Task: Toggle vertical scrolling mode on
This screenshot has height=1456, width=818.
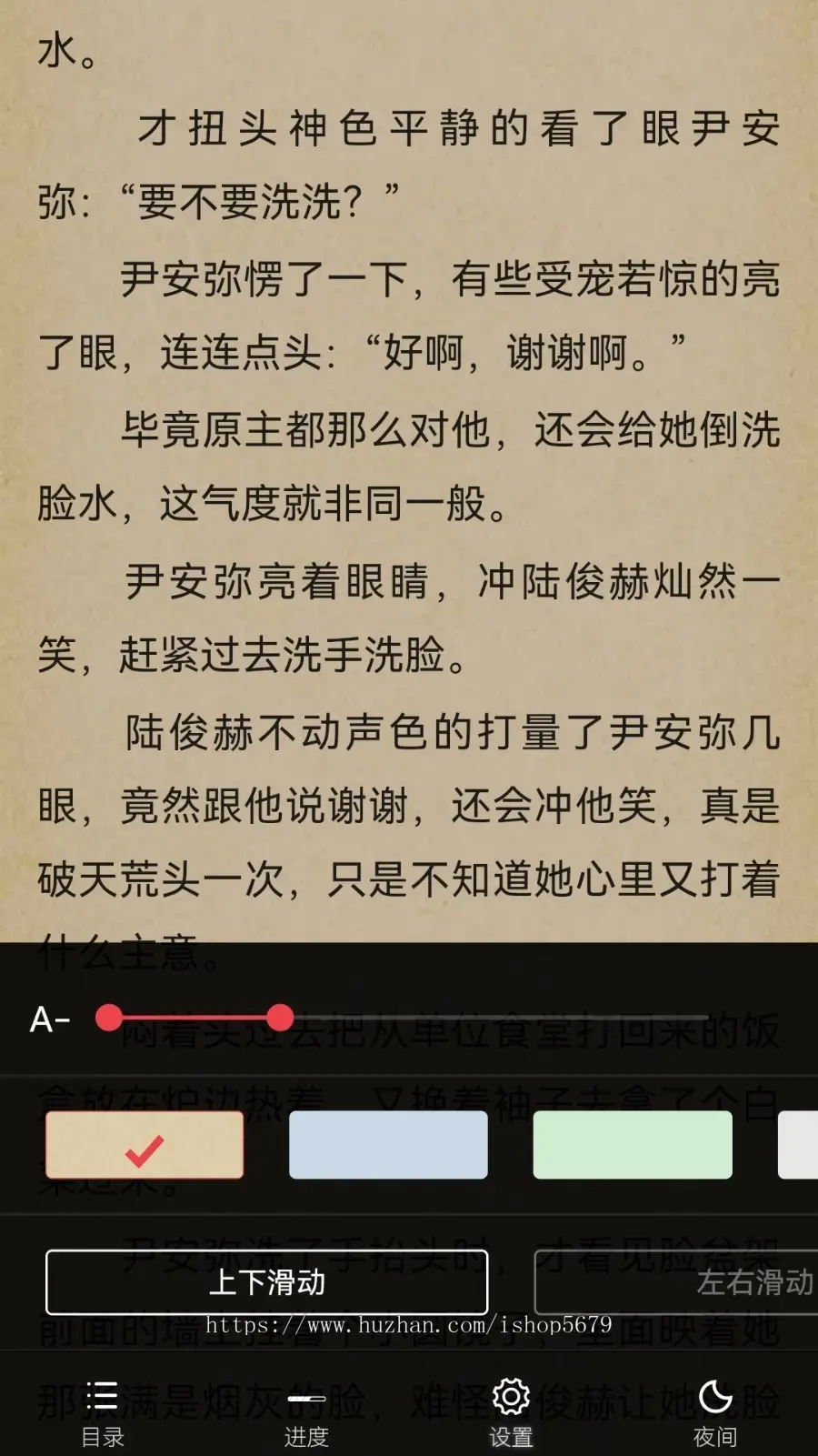Action: coord(268,1283)
